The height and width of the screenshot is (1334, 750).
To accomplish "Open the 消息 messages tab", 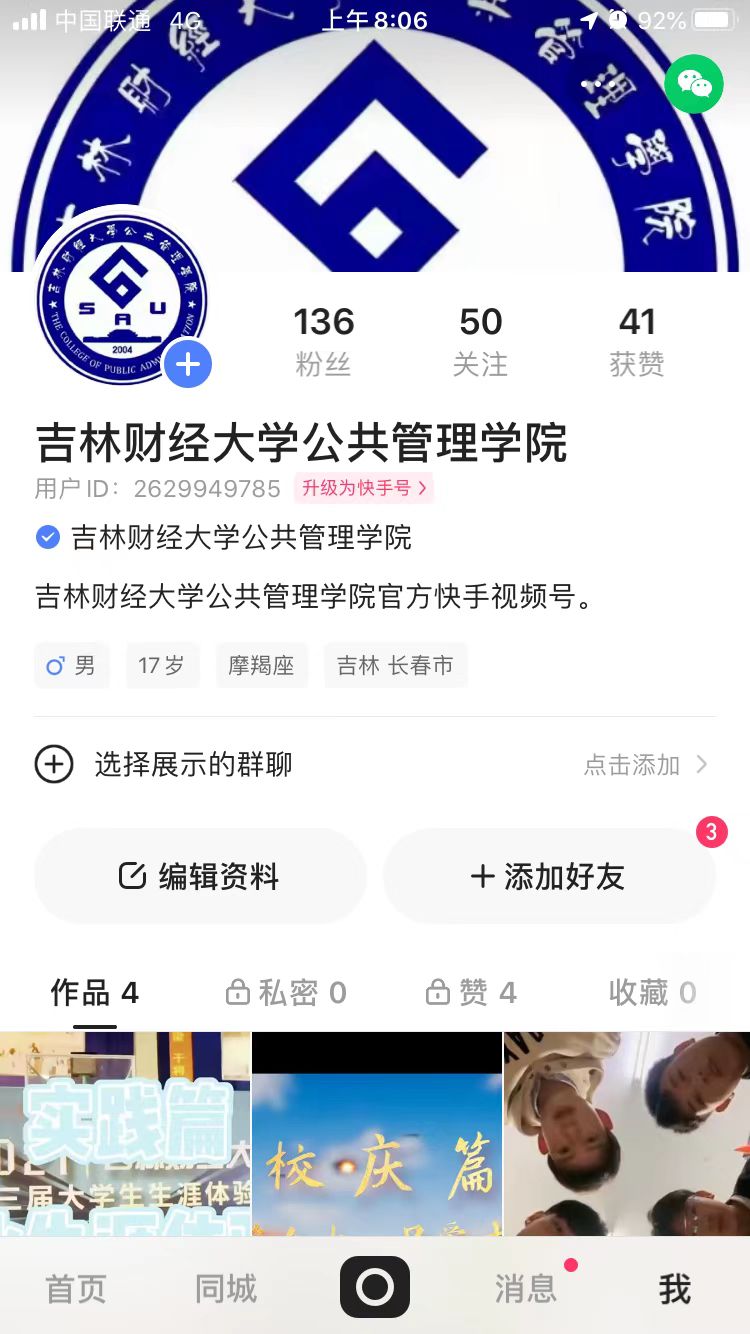I will tap(525, 1289).
